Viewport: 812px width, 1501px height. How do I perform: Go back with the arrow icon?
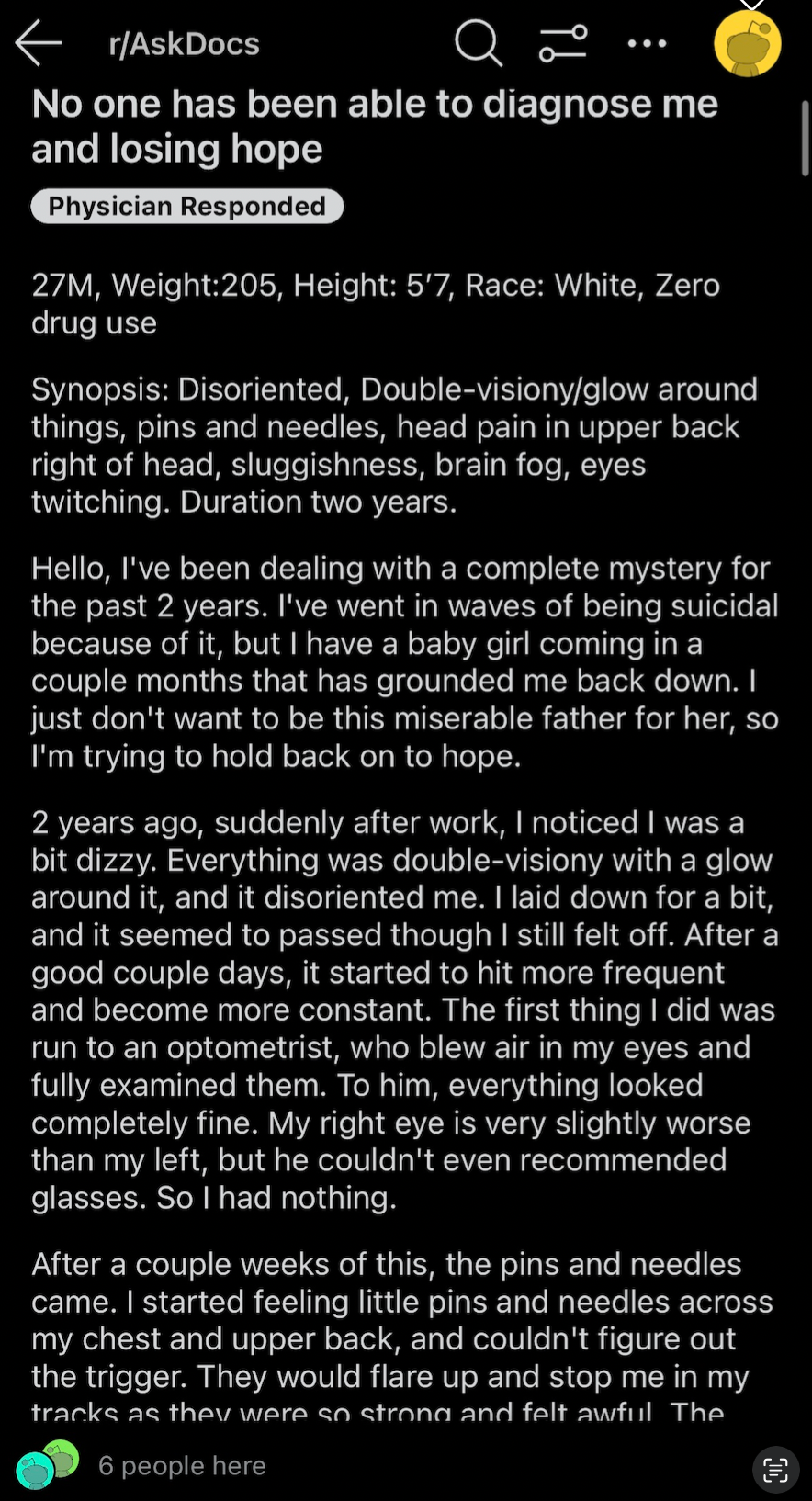[39, 43]
